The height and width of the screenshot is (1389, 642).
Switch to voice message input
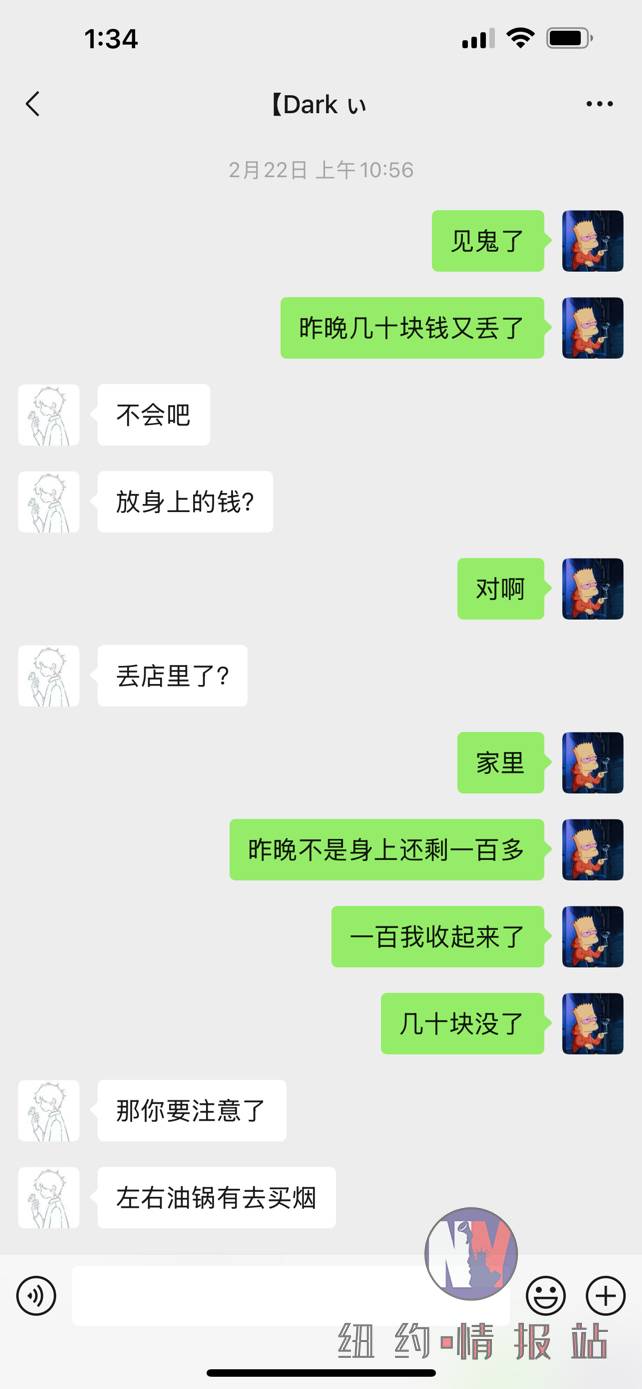click(x=36, y=1297)
